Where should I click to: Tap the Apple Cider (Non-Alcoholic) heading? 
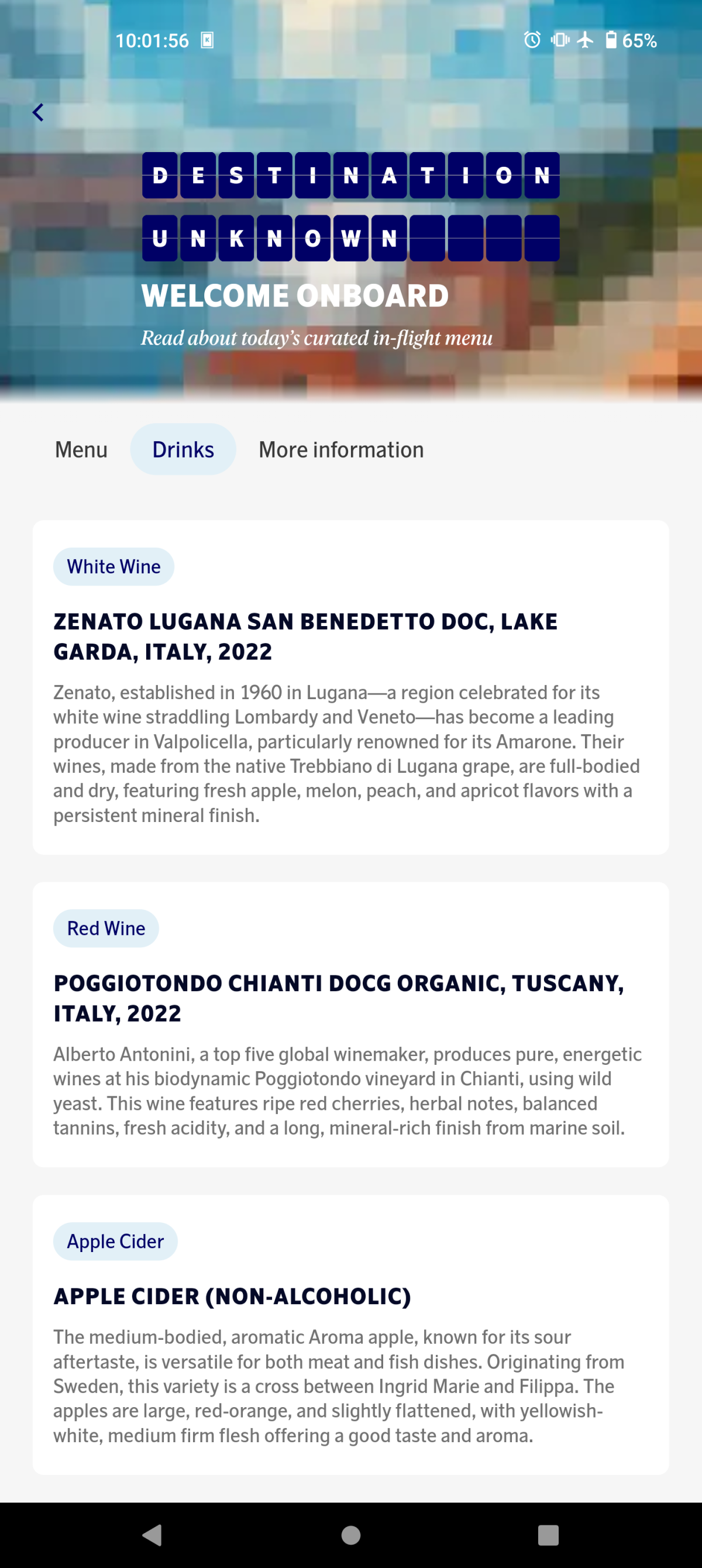click(x=231, y=1296)
